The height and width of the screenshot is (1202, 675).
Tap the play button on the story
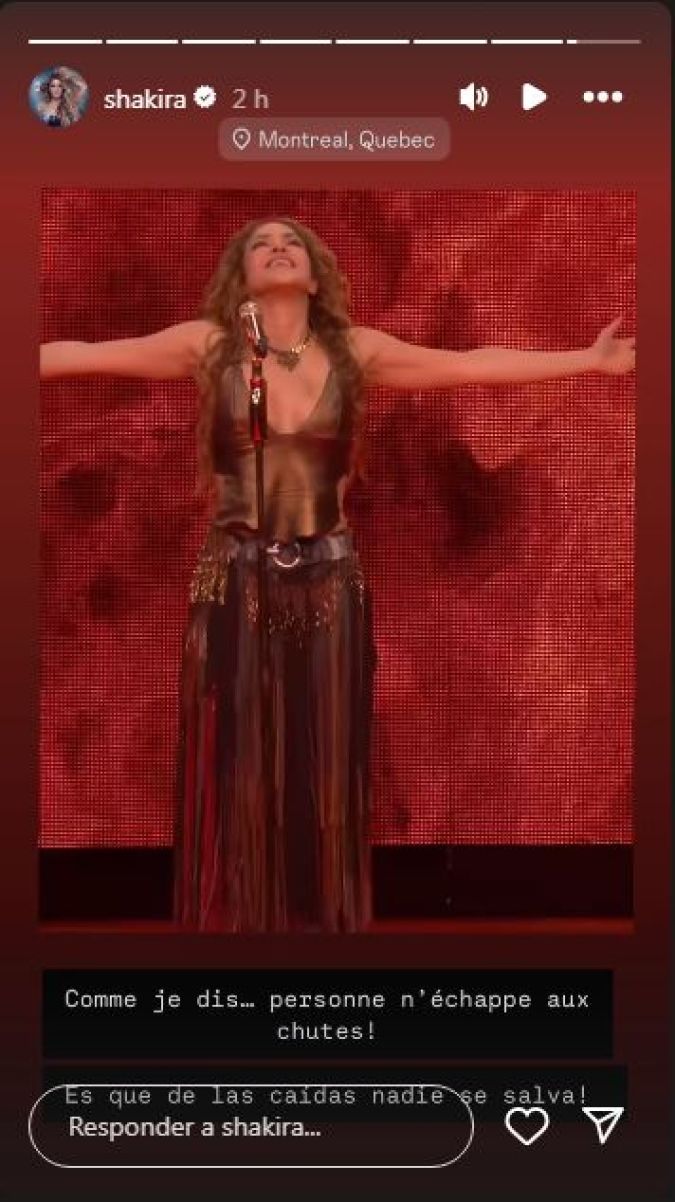pyautogui.click(x=534, y=97)
